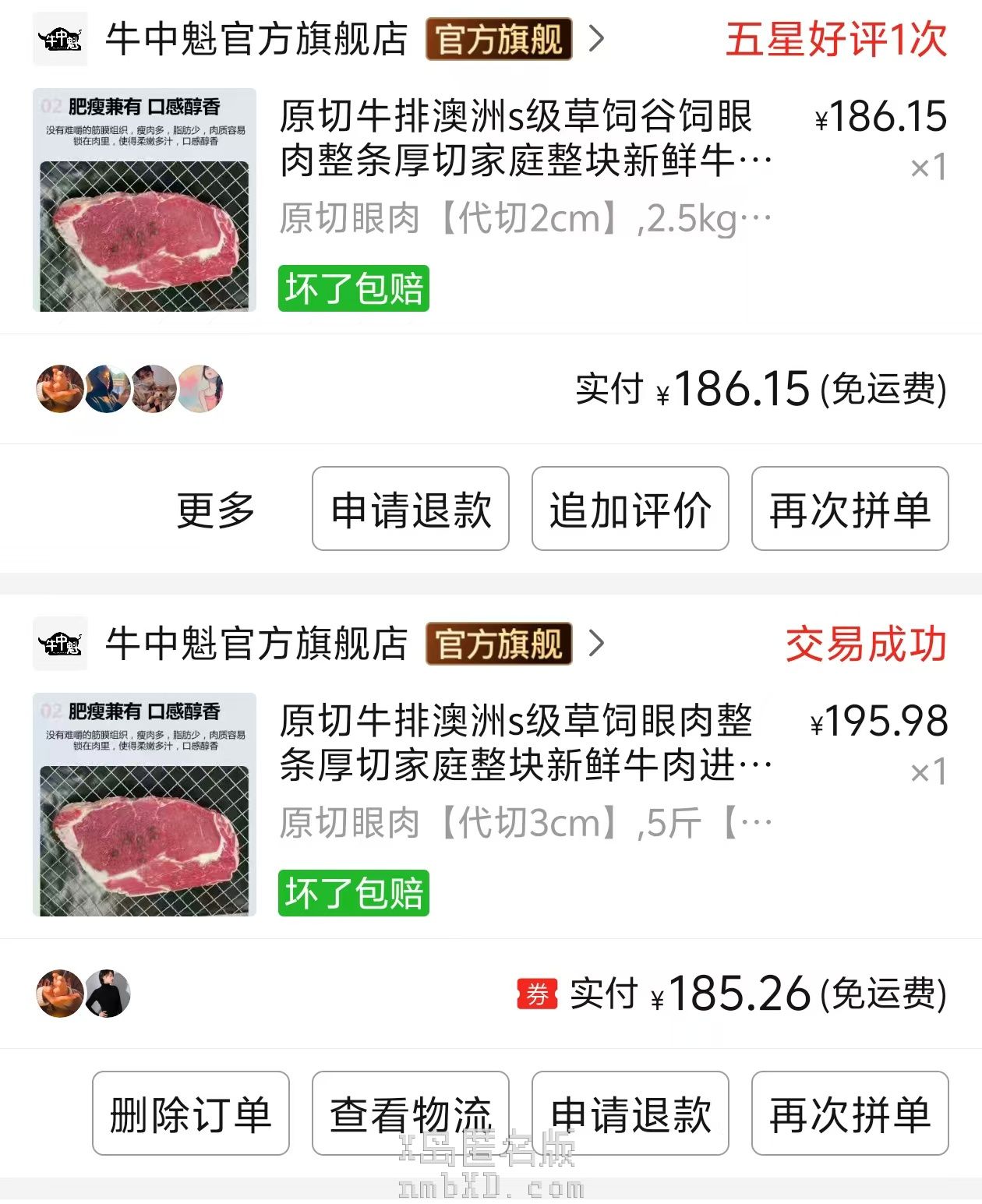This screenshot has width=982, height=1204.
Task: Tap 申请退款 on the ¥185.26 order
Action: coord(630,1114)
